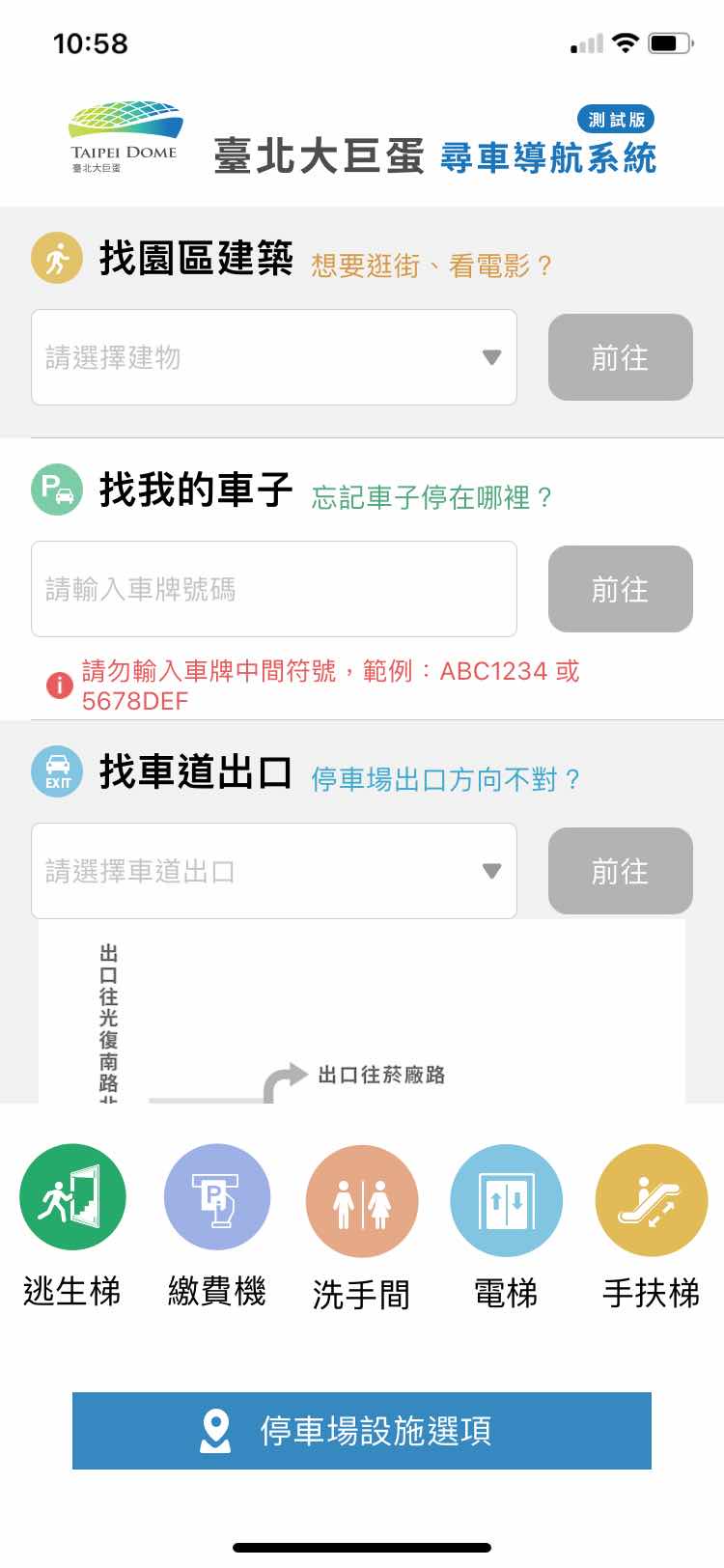Select the 電梯 elevator icon

pos(506,1200)
